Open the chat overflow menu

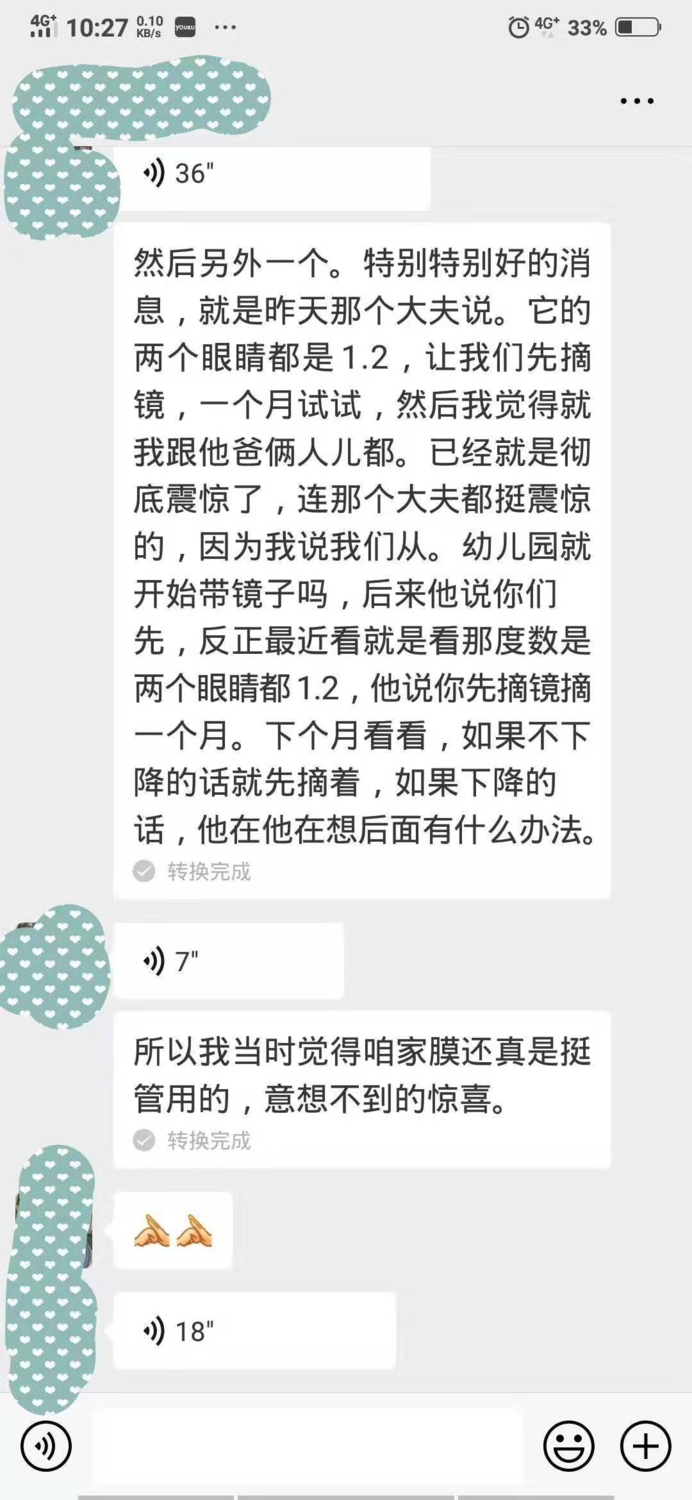pyautogui.click(x=637, y=102)
